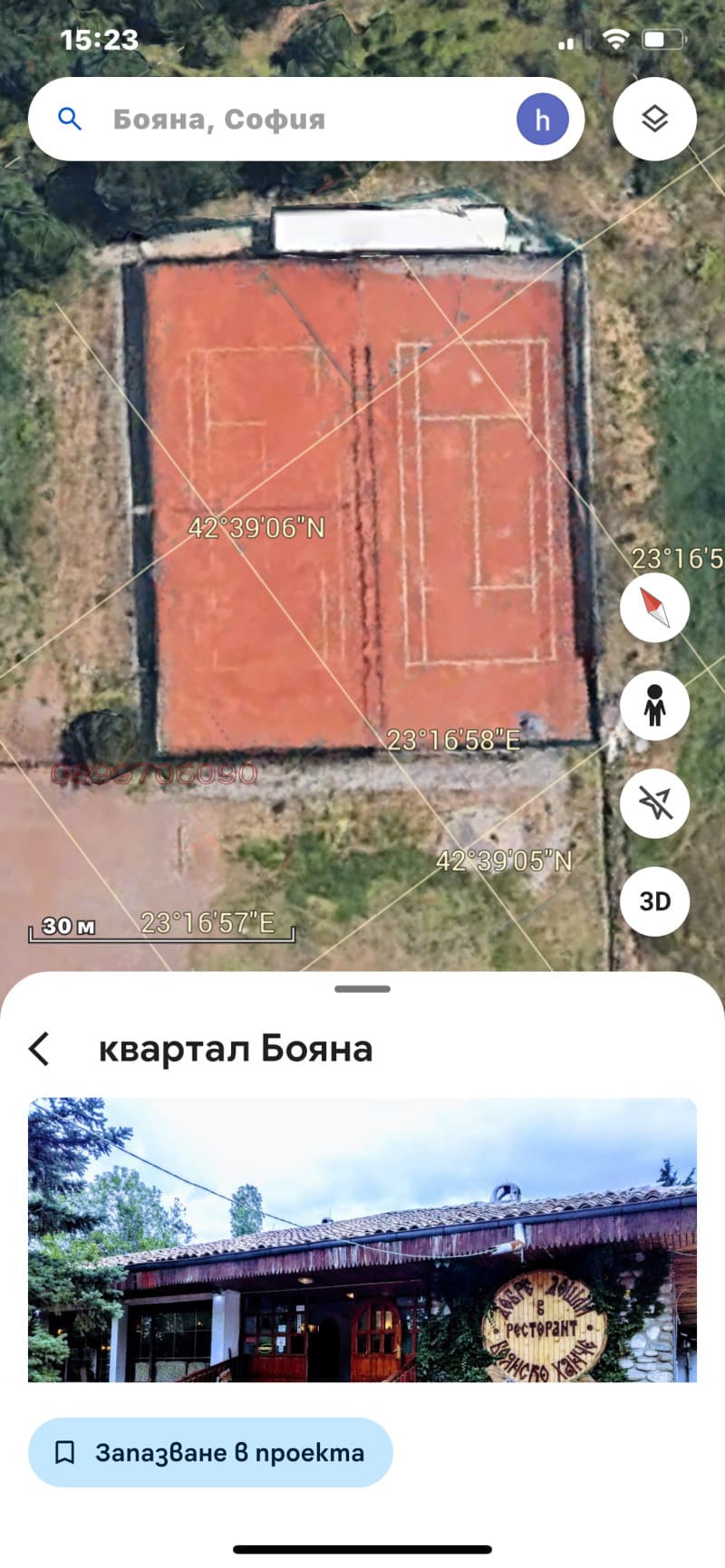Open the account avatar marked h
This screenshot has height=1568, width=725.
tap(542, 120)
